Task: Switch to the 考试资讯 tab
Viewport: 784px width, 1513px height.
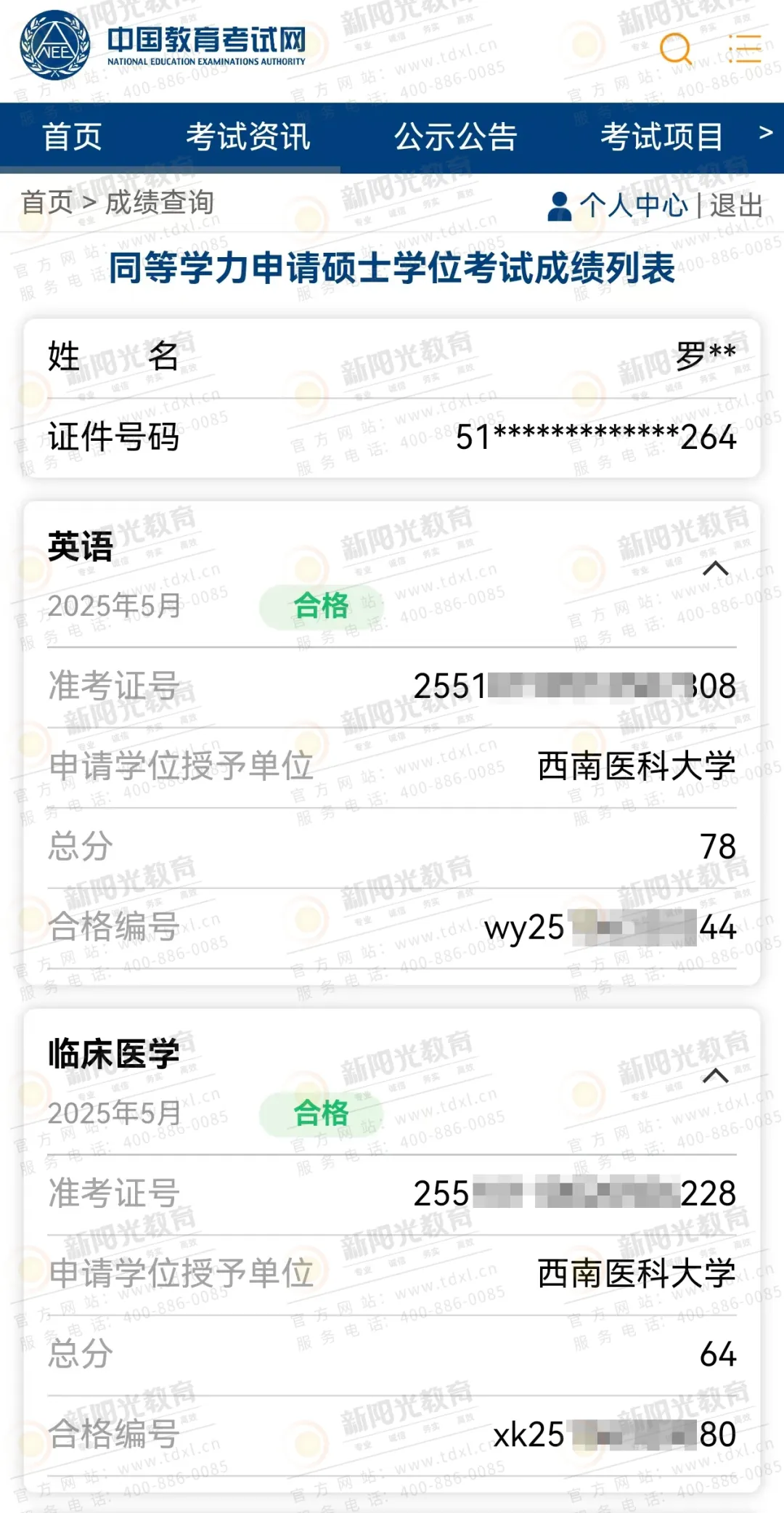Action: point(248,137)
